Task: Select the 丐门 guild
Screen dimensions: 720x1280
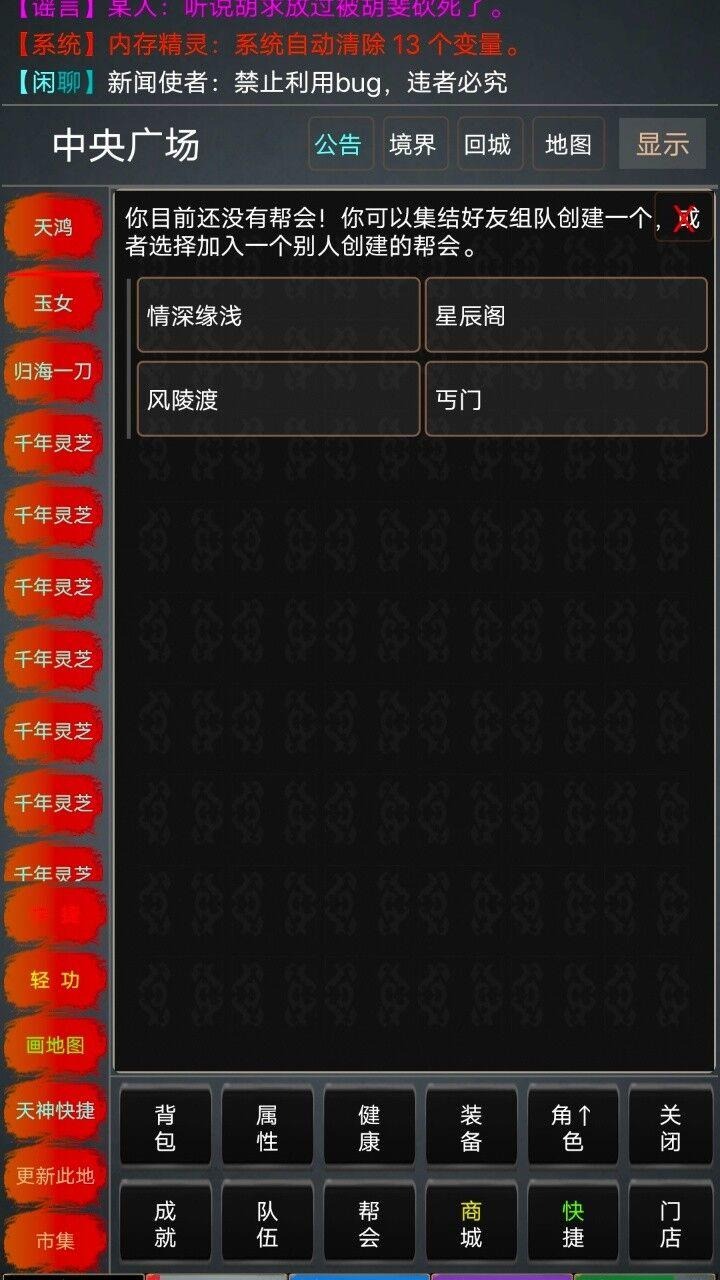Action: coord(566,399)
